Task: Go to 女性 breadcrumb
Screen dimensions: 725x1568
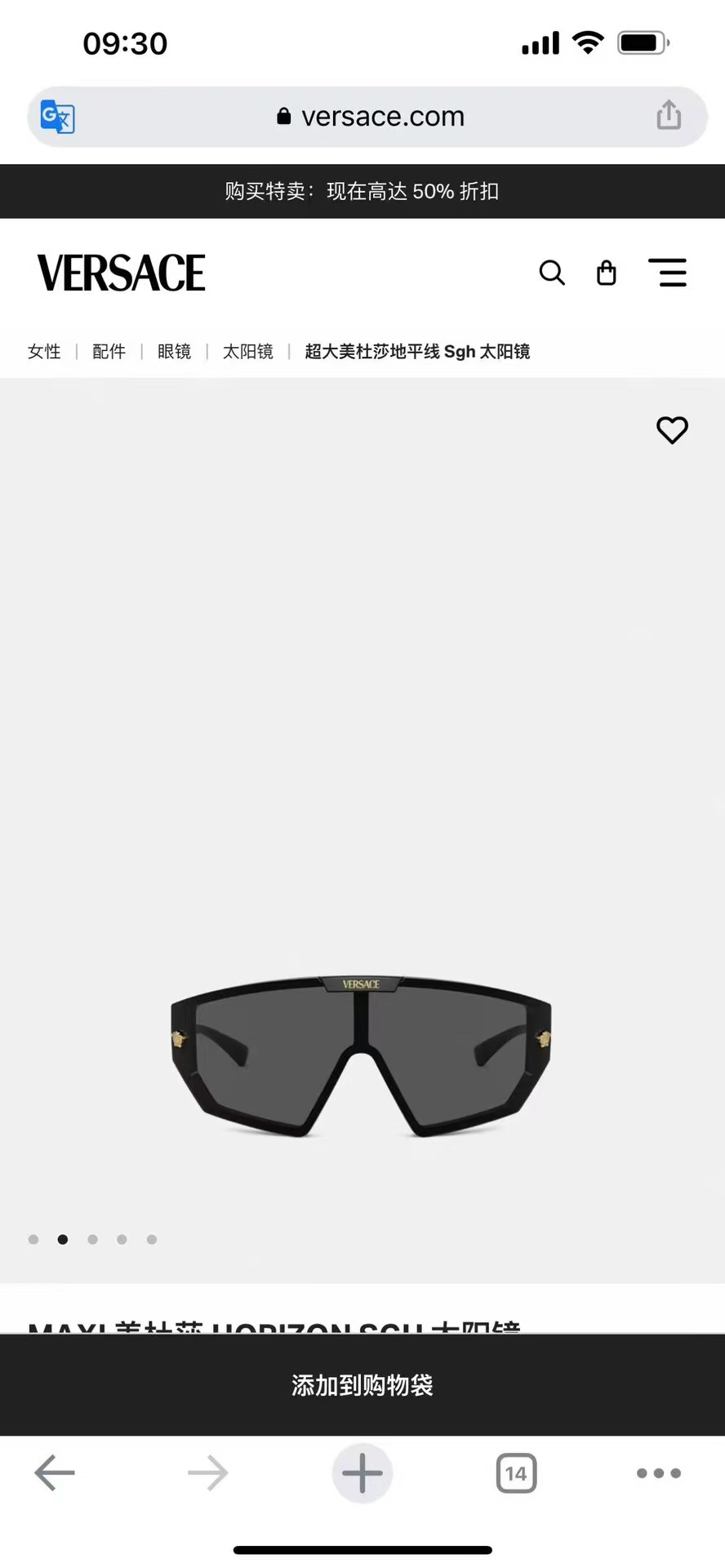Action: 44,351
